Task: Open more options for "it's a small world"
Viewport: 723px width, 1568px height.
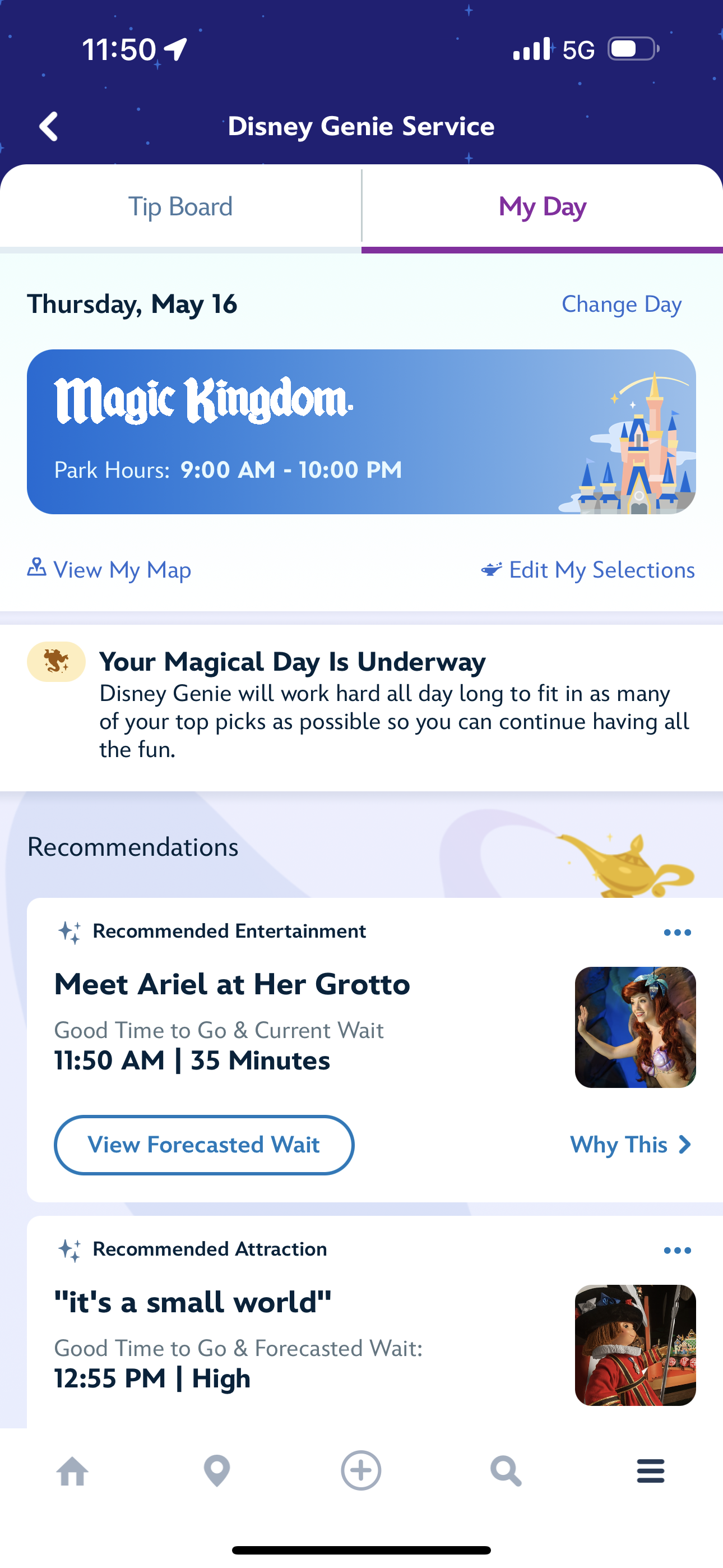Action: point(676,1250)
